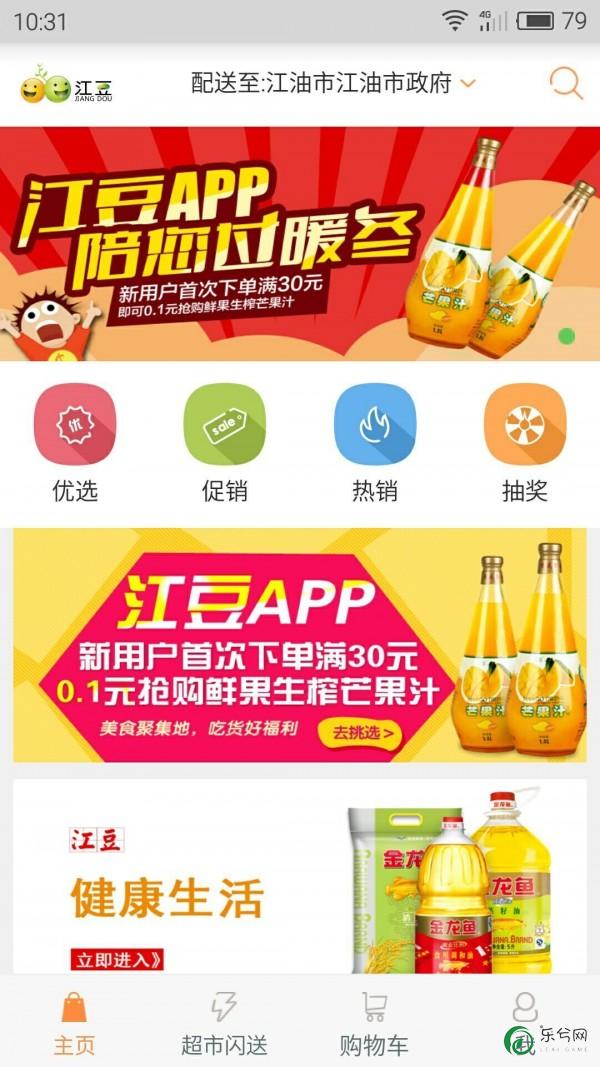Image resolution: width=600 pixels, height=1067 pixels.
Task: Open the 0.1元 mango juice promo banner
Action: [x=300, y=646]
